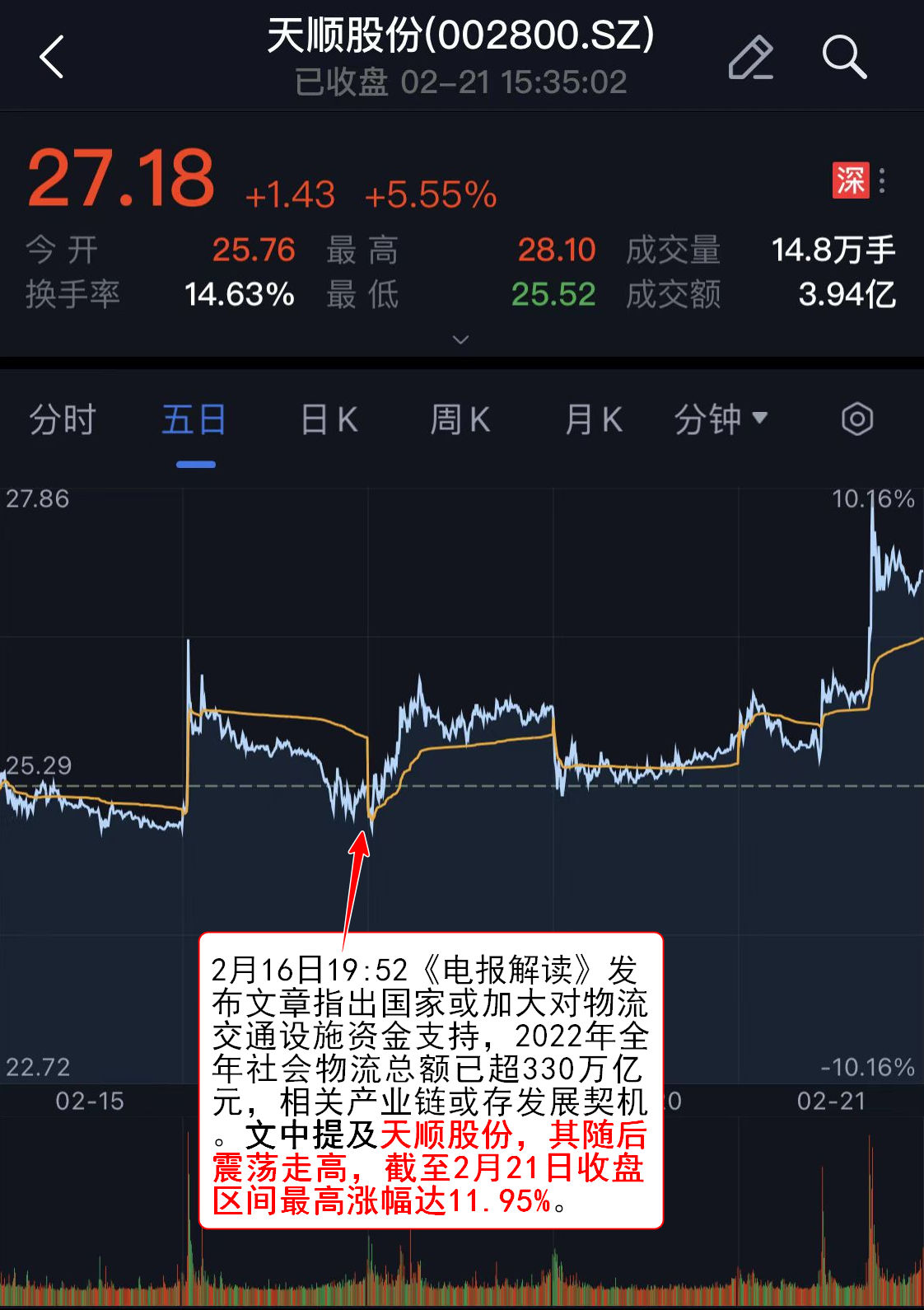Open chart settings icon
Screen dimensions: 924x1310
[856, 419]
